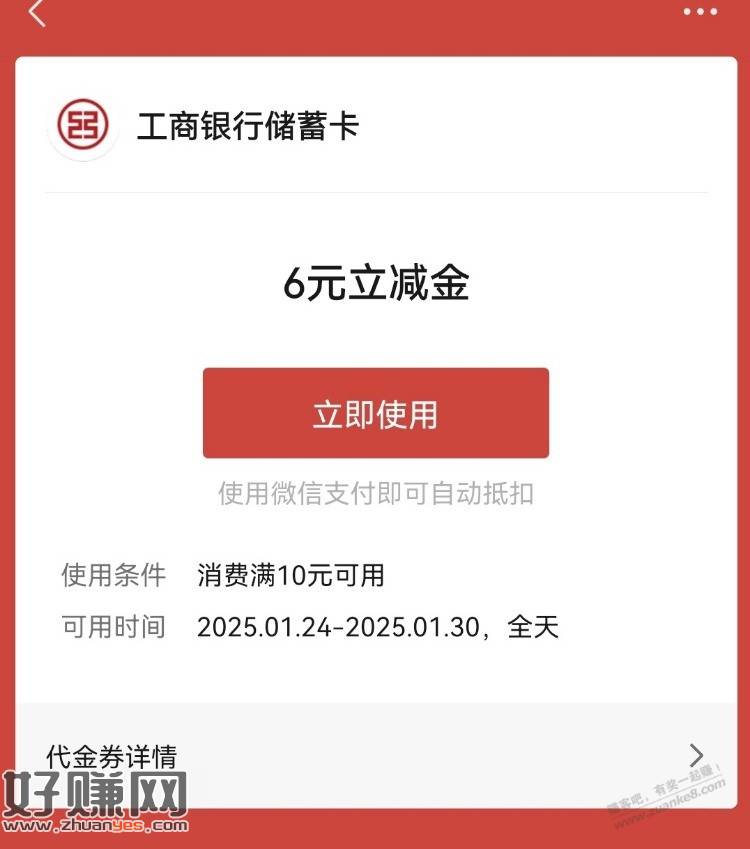This screenshot has width=750, height=849.
Task: Open 代金券详情 voucher details
Action: [x=112, y=757]
